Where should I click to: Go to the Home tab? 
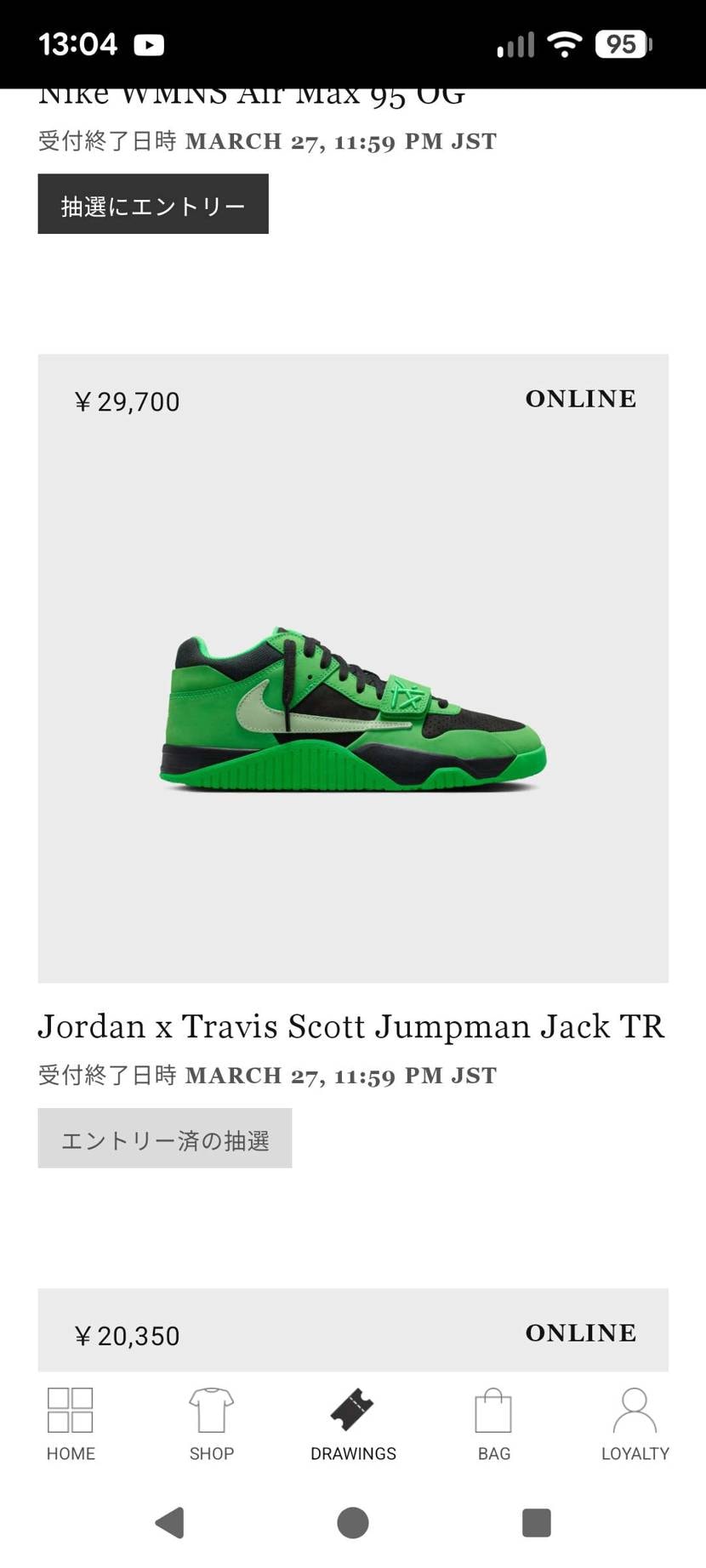(x=71, y=1424)
